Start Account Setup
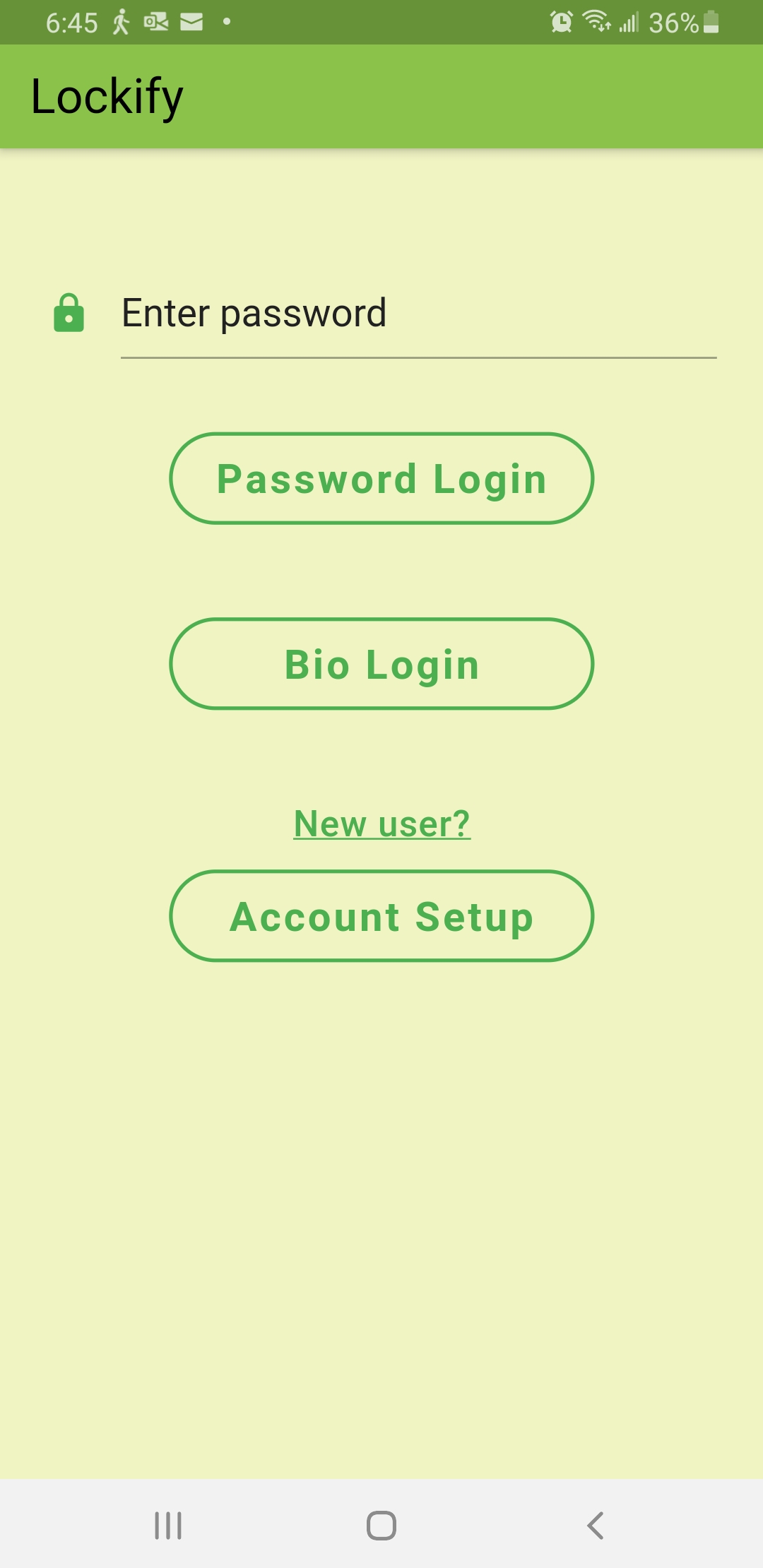 pyautogui.click(x=381, y=916)
